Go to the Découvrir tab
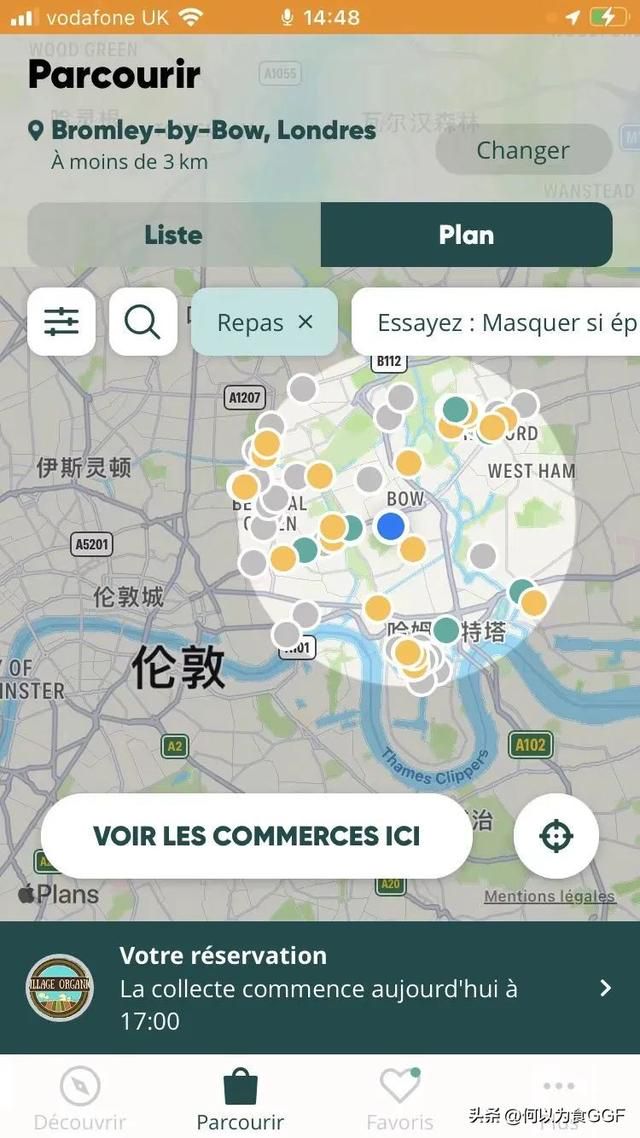 click(x=80, y=1099)
